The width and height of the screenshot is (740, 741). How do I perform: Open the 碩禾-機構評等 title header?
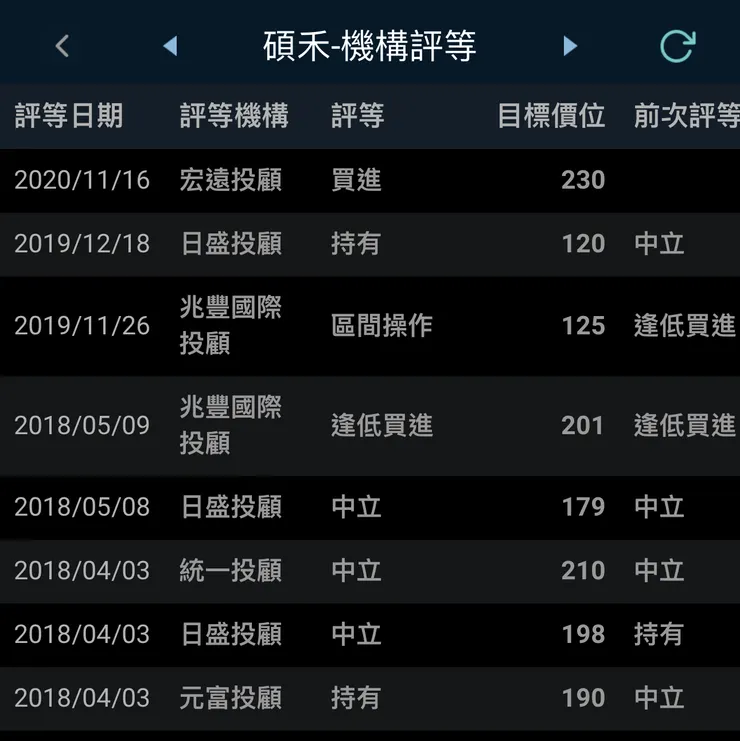click(x=370, y=45)
